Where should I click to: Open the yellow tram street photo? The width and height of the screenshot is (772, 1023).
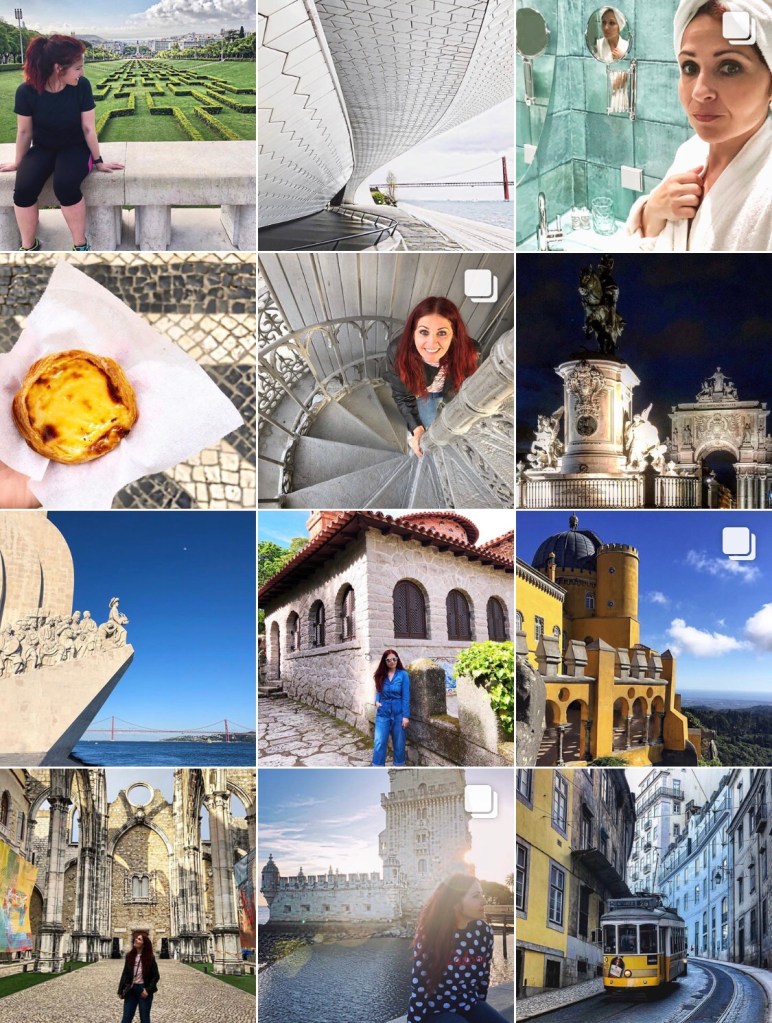point(643,895)
